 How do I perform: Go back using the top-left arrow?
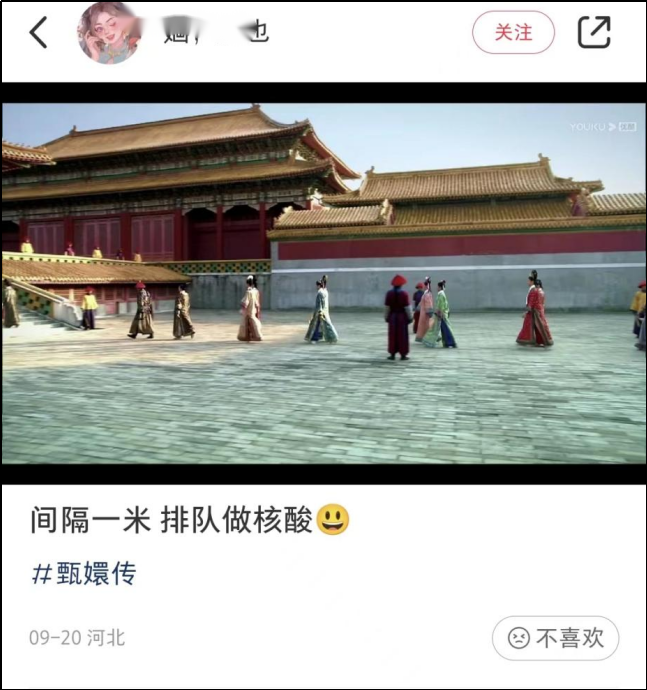pos(38,33)
